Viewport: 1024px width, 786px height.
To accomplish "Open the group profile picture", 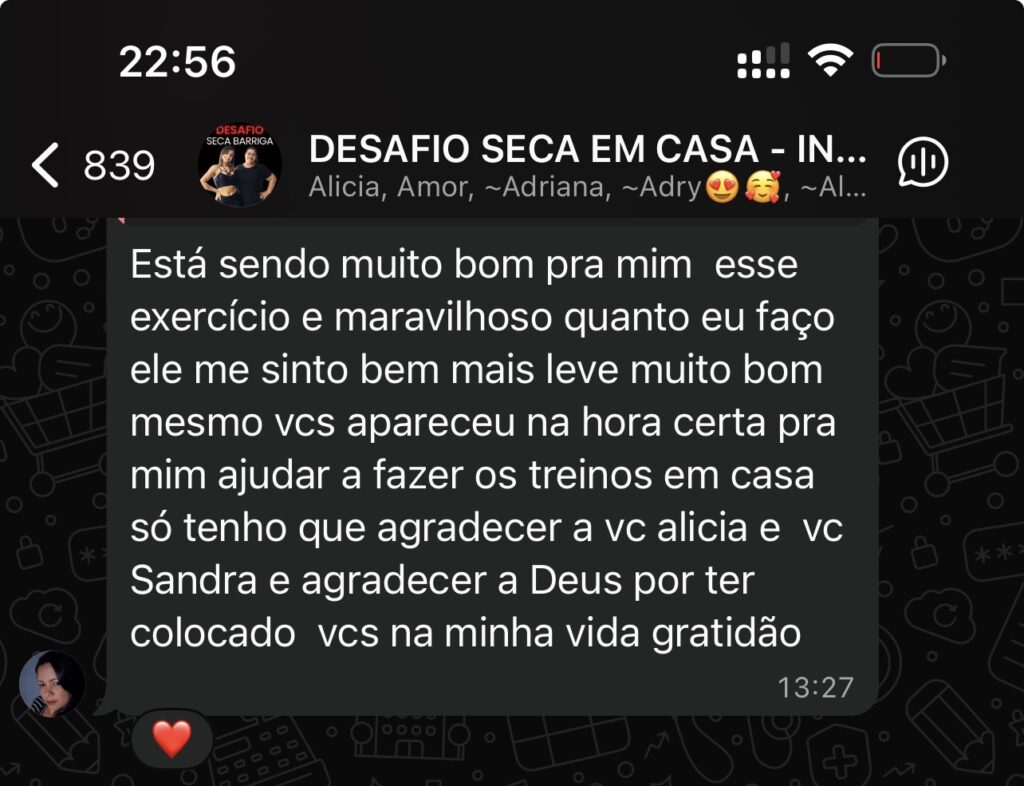I will click(239, 165).
